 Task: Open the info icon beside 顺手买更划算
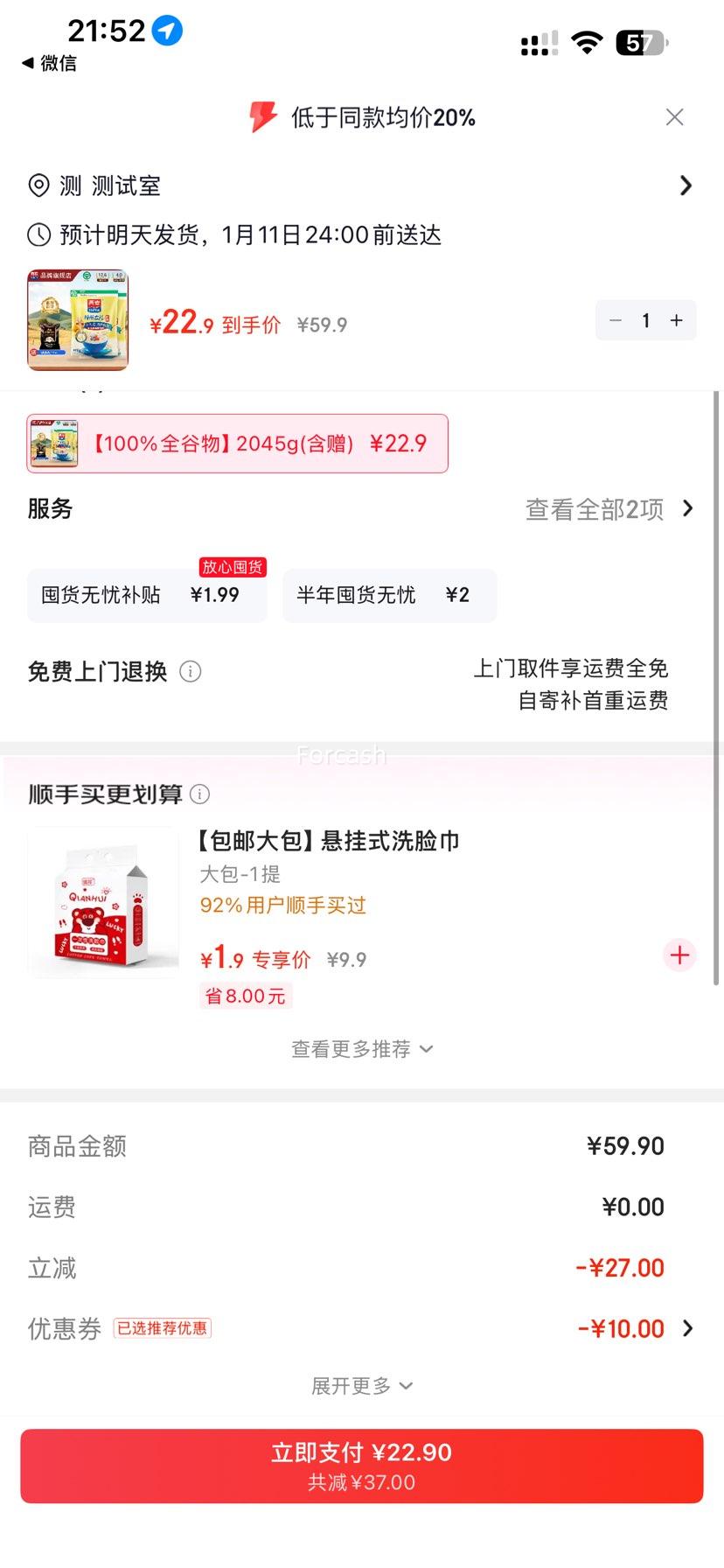point(201,794)
